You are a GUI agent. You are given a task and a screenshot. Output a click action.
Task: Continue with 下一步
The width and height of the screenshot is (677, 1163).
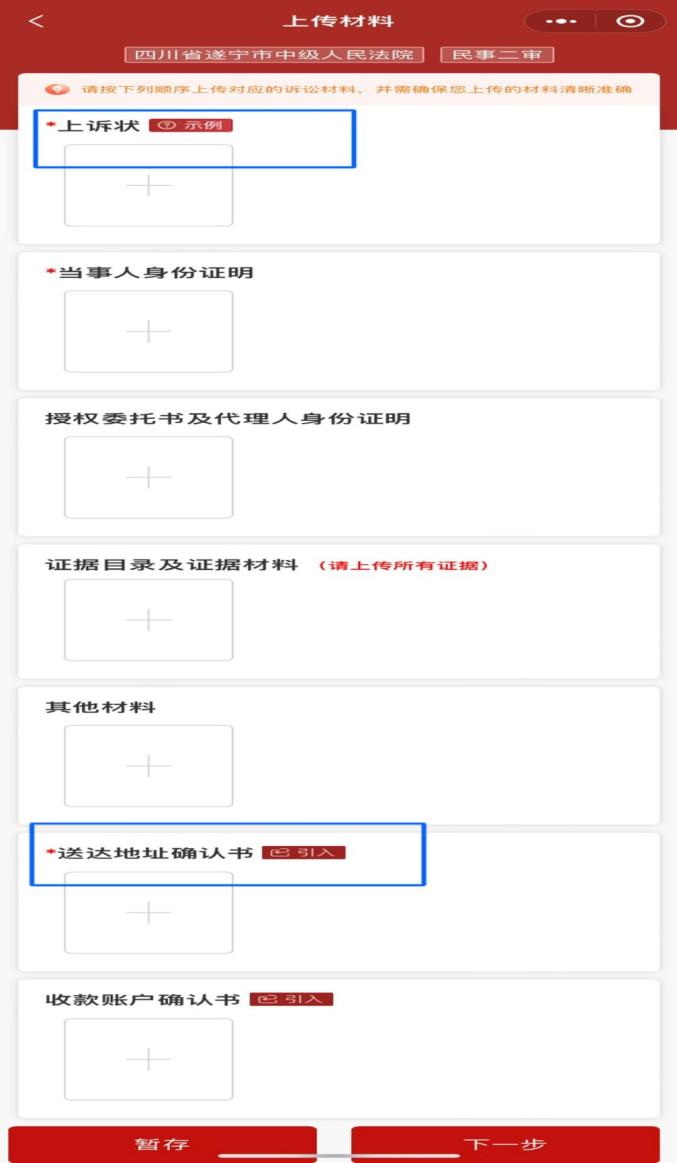[x=505, y=1144]
